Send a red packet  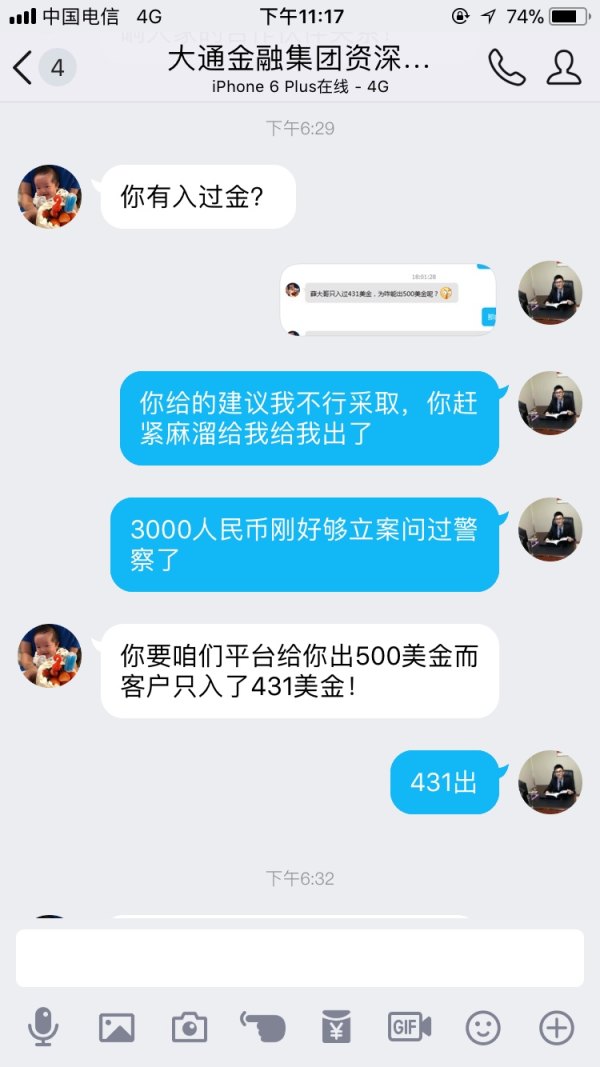336,1027
